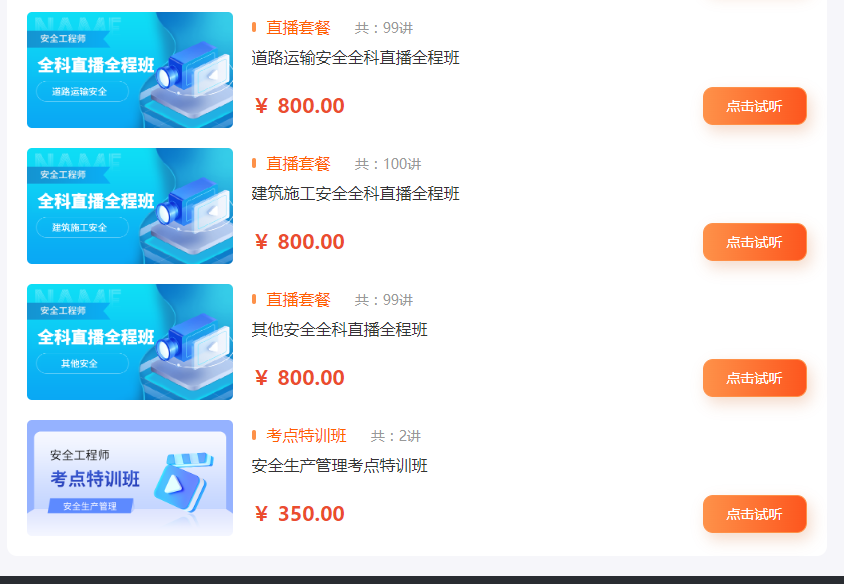Open the 建筑施工安全 course thumbnail

130,206
